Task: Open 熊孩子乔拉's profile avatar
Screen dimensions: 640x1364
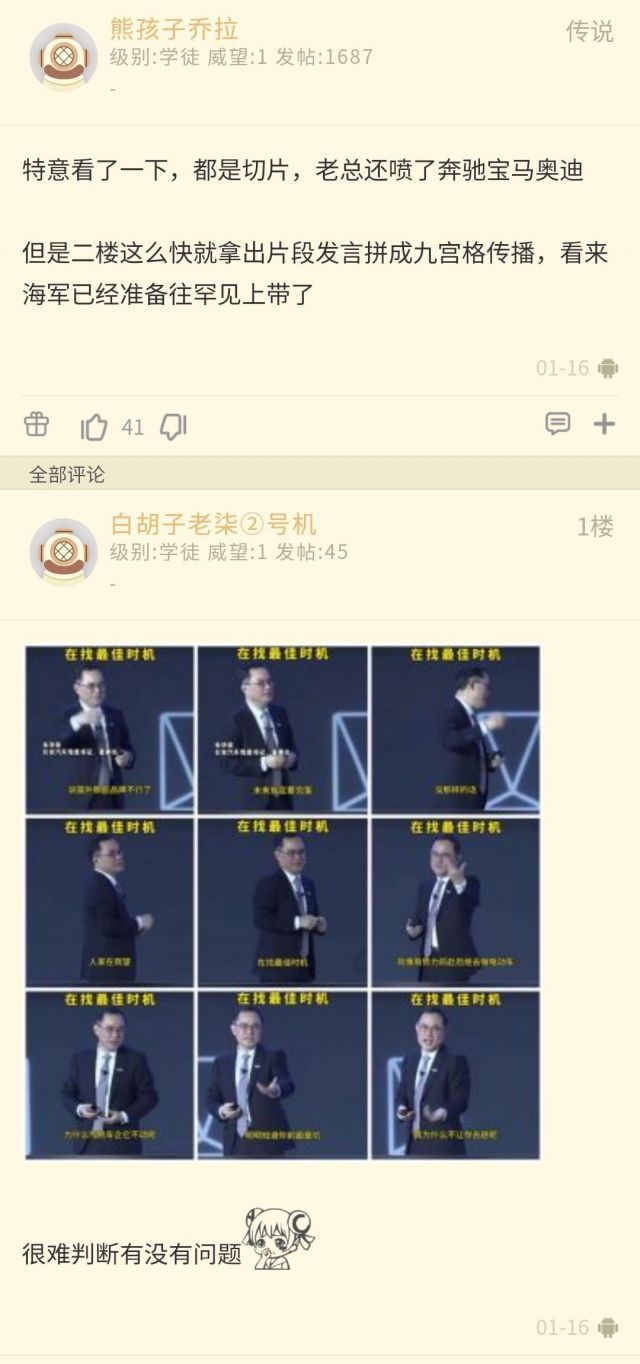Action: click(x=63, y=56)
